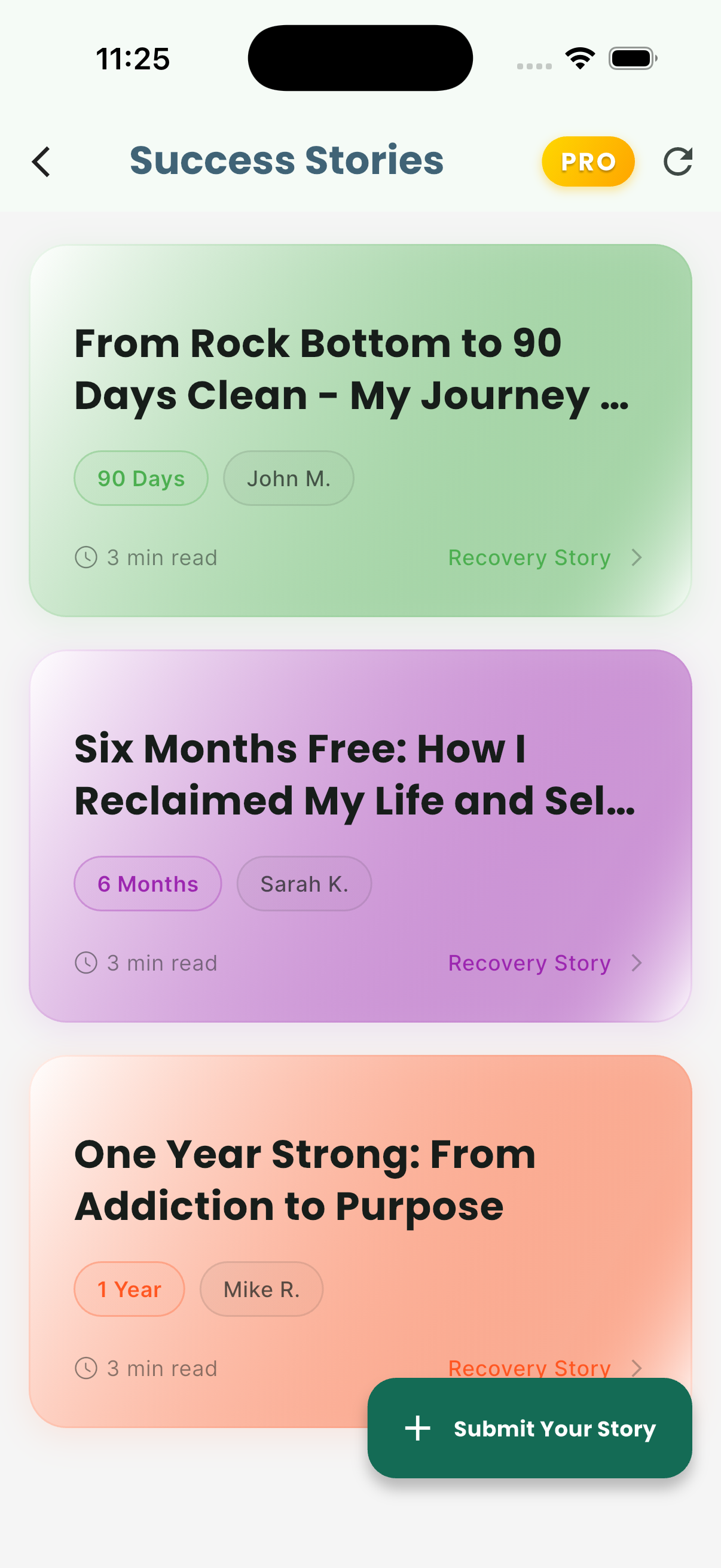Expand the green story via its chevron arrow
This screenshot has height=1568, width=721.
click(637, 557)
